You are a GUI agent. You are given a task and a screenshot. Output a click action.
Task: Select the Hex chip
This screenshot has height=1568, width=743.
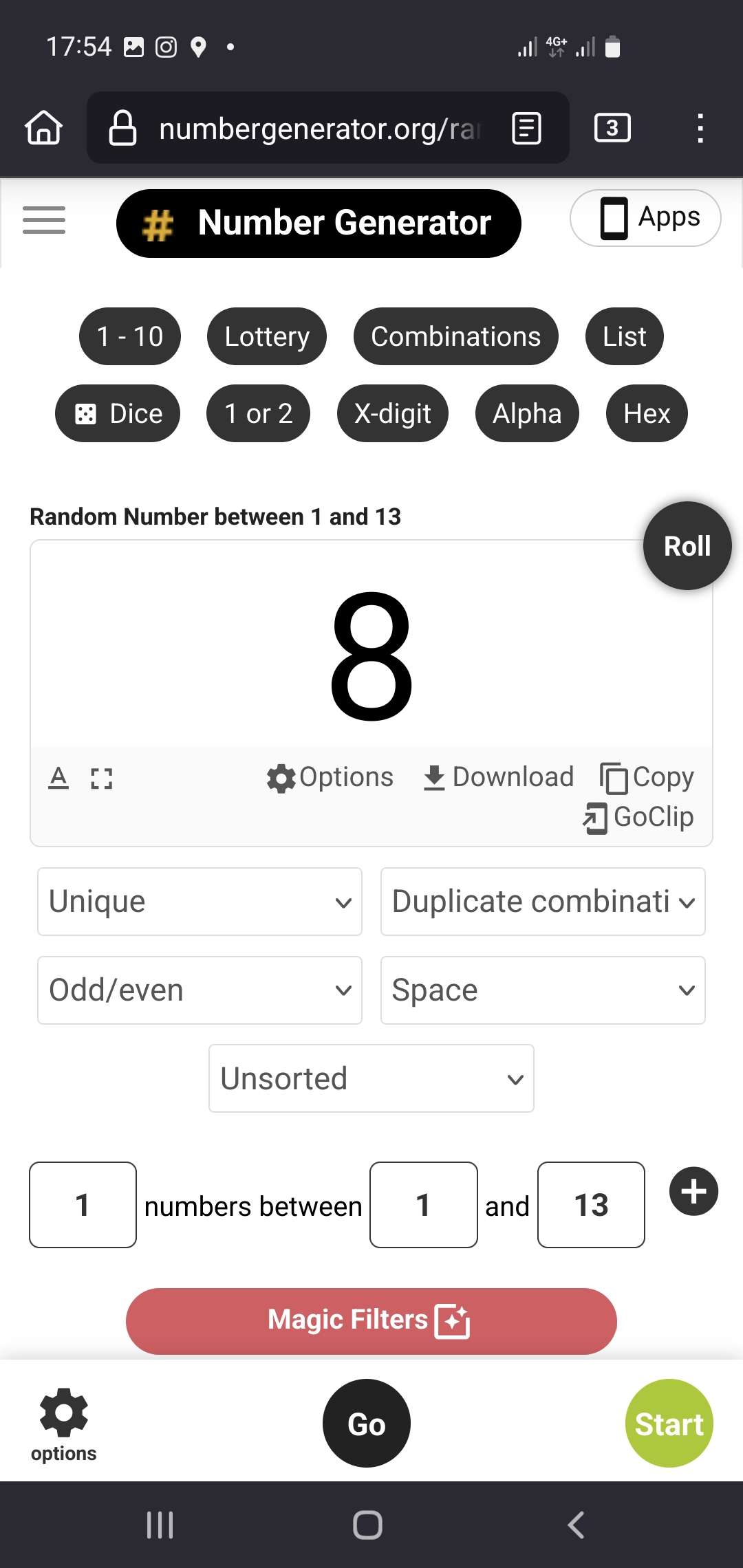647,413
